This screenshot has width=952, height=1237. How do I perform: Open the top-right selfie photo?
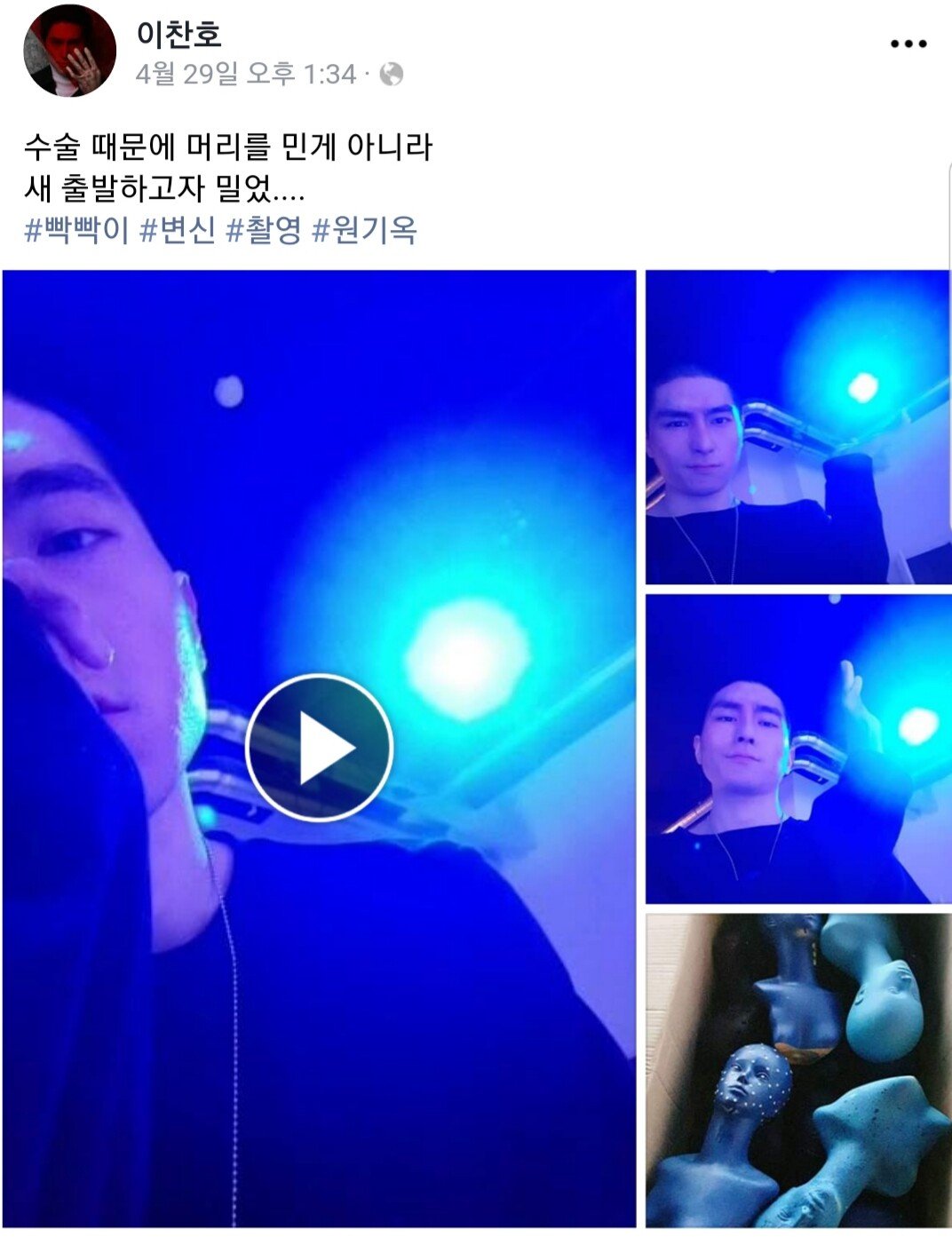pyautogui.click(x=797, y=427)
